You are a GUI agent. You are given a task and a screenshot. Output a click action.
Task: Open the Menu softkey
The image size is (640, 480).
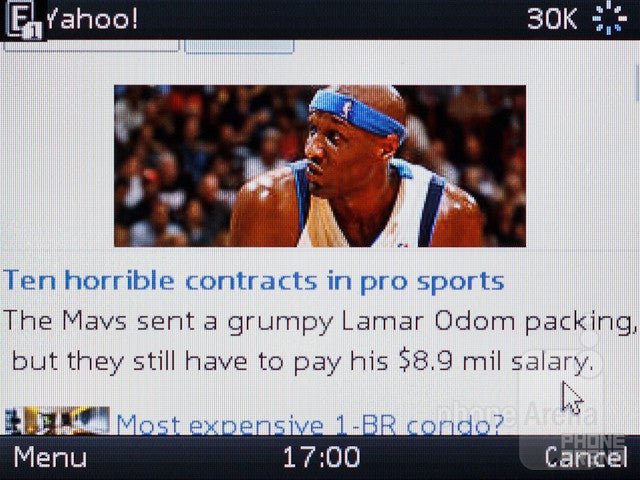[x=50, y=458]
